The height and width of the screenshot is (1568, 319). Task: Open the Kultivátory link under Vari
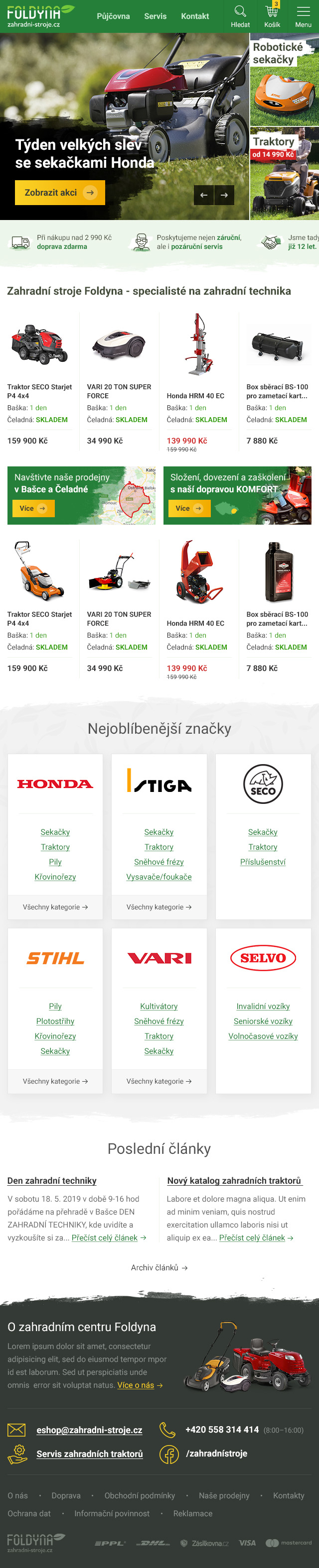[x=159, y=1006]
